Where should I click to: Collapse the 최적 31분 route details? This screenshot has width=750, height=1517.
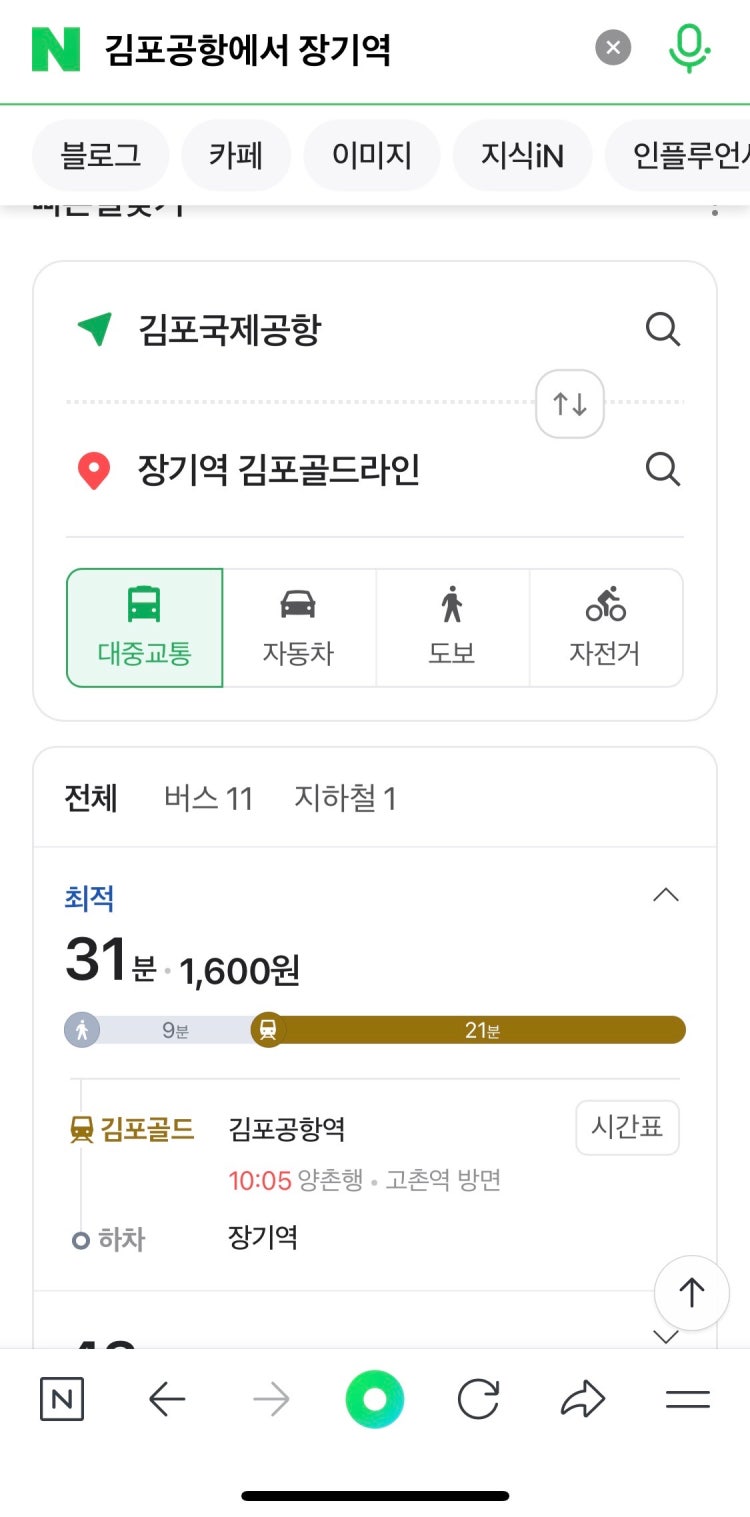(666, 895)
